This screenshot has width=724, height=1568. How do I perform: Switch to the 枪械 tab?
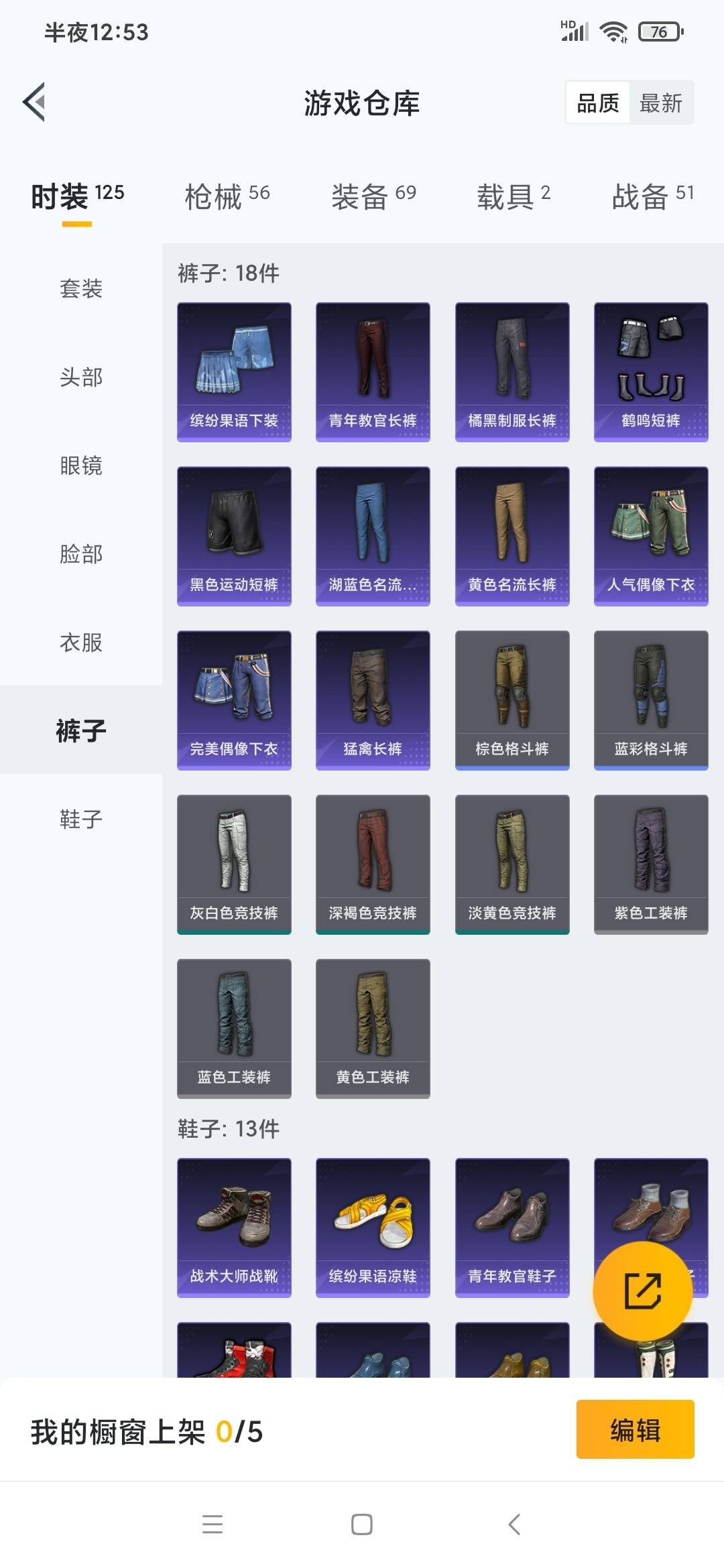click(227, 196)
